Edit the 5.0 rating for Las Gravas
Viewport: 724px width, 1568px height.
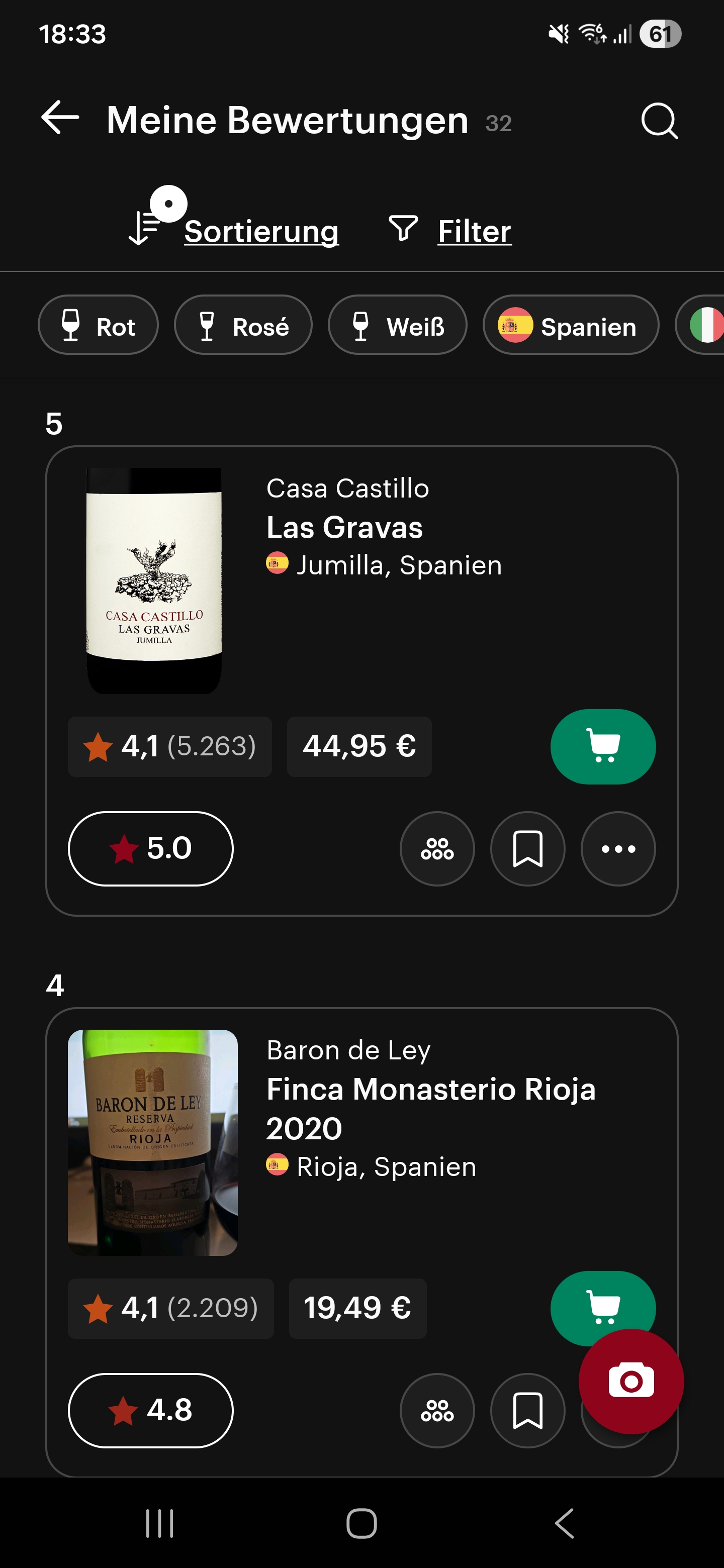(150, 848)
